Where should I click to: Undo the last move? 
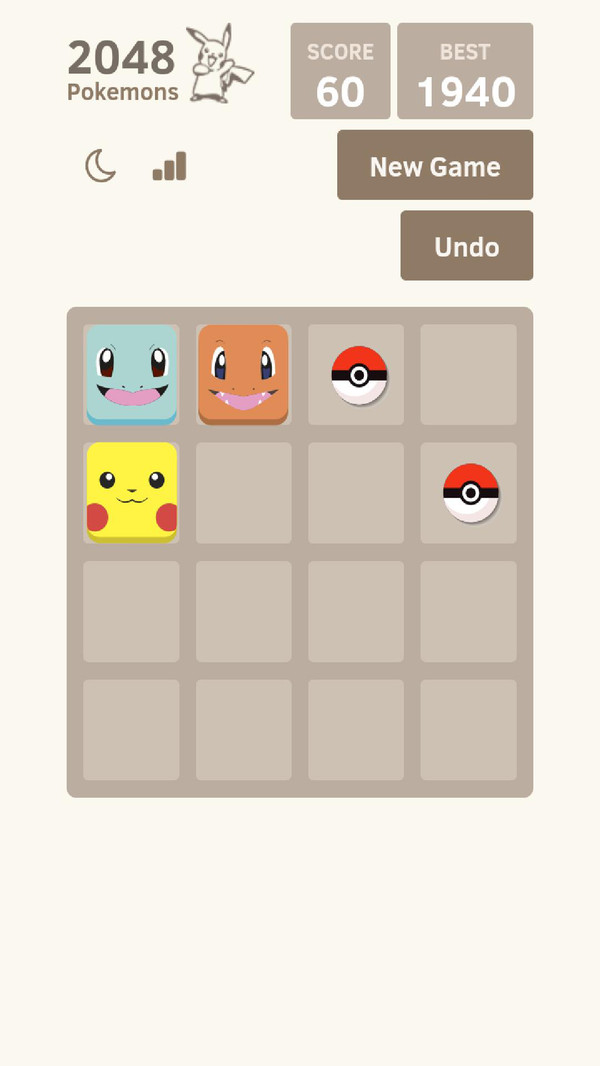[x=467, y=246]
